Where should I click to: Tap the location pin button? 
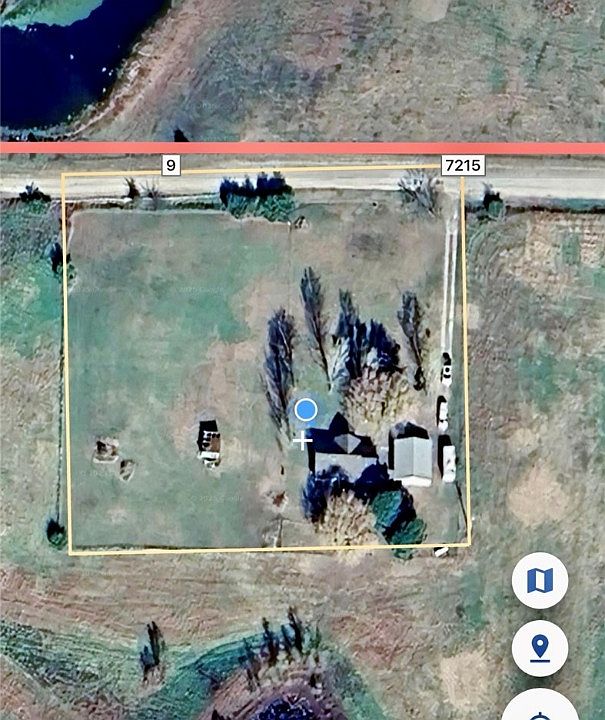click(540, 648)
